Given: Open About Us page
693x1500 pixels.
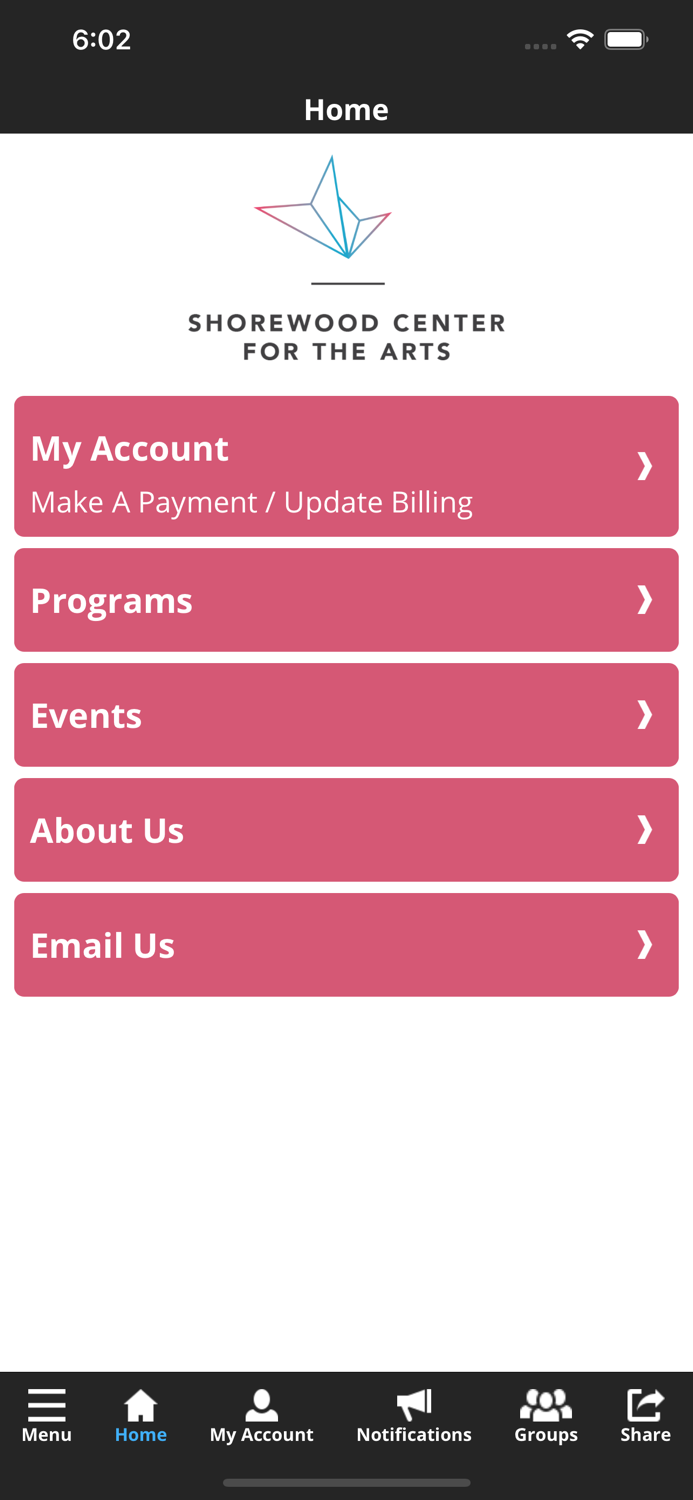Looking at the screenshot, I should [346, 830].
